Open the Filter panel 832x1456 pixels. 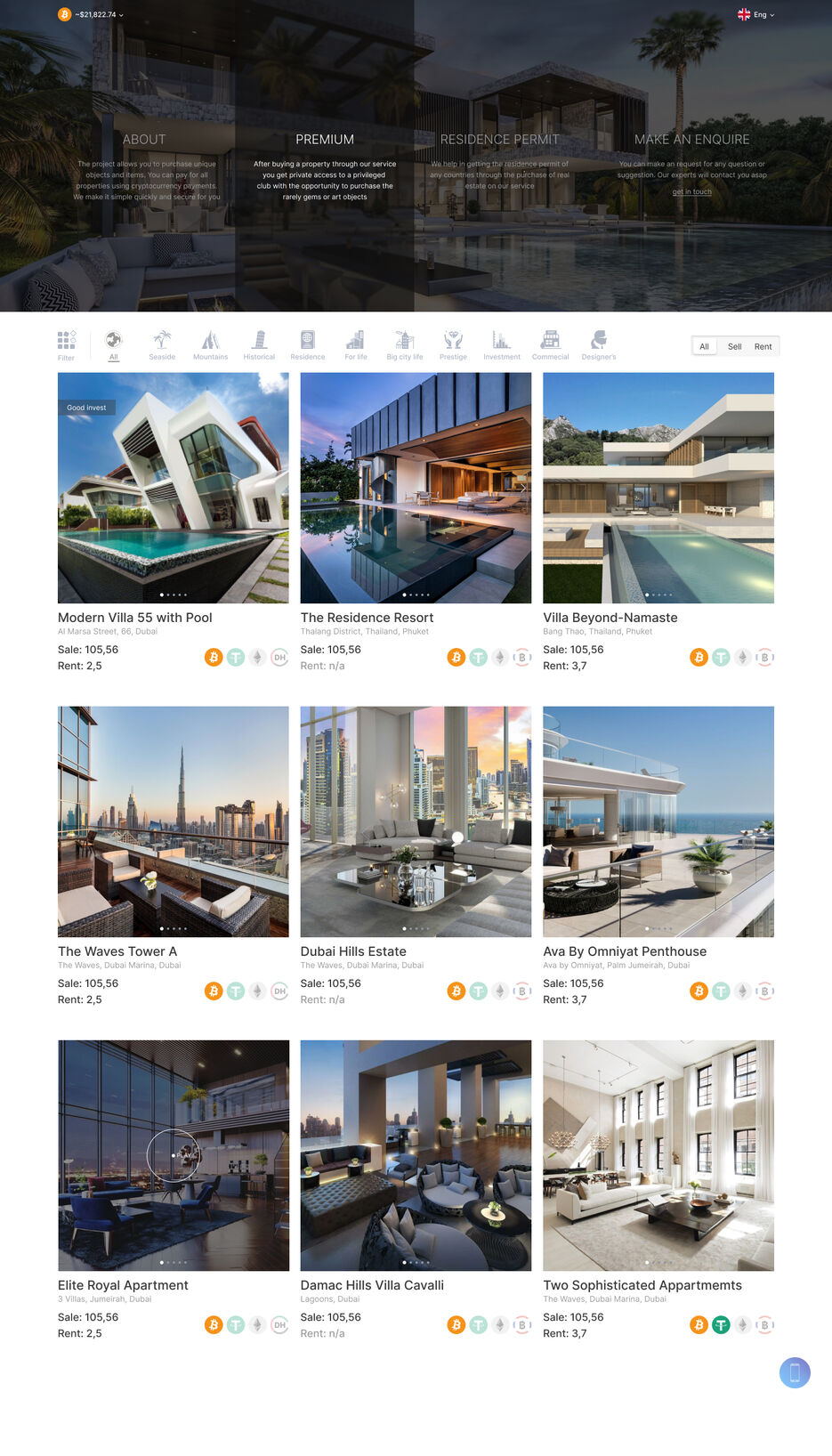pyautogui.click(x=67, y=345)
